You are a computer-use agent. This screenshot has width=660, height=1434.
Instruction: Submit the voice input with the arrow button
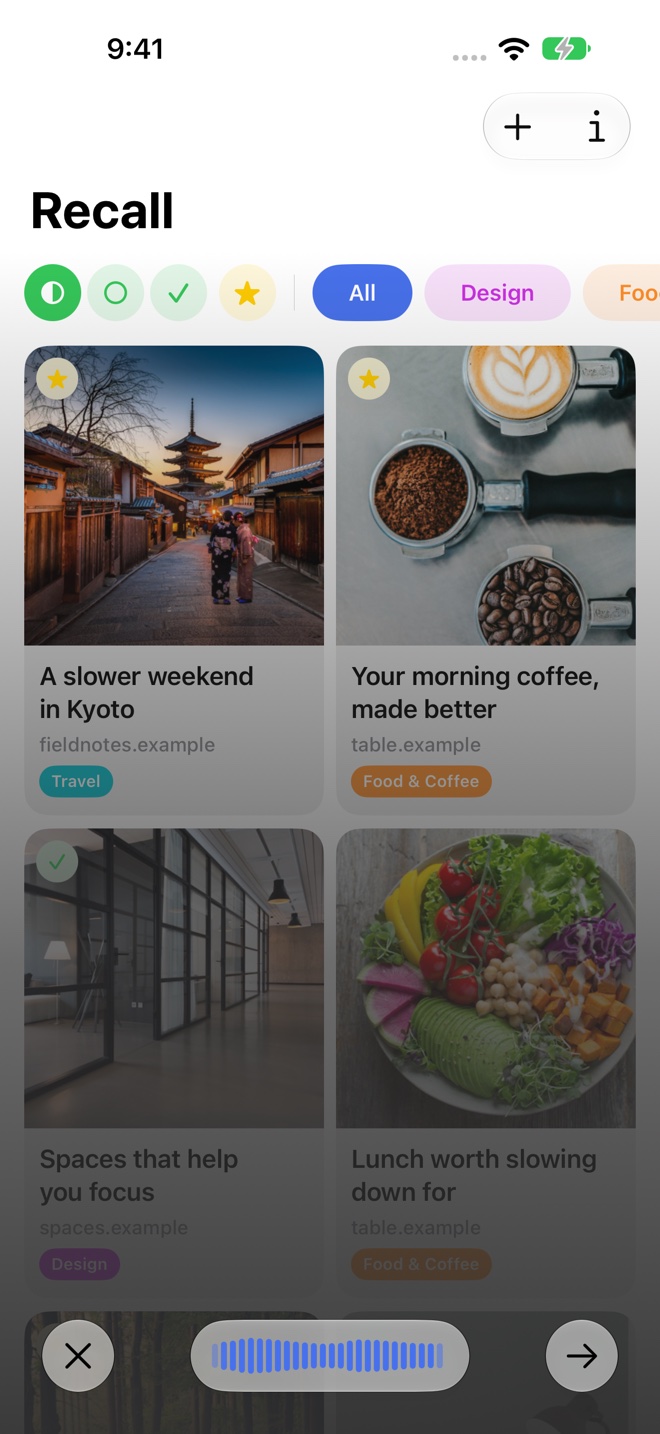(582, 1356)
